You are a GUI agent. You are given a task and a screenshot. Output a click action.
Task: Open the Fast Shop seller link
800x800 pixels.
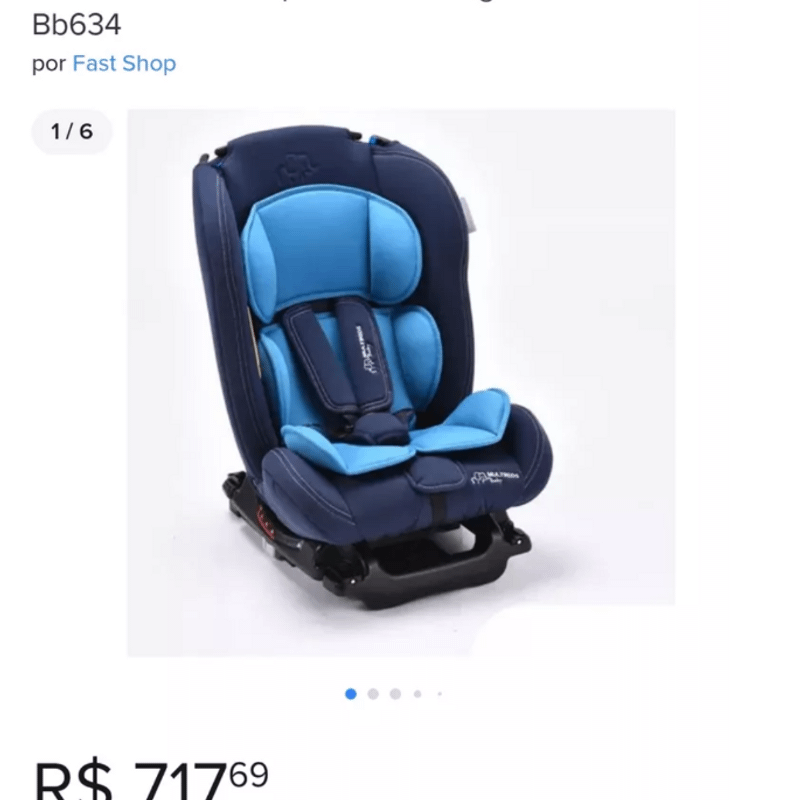click(x=124, y=63)
